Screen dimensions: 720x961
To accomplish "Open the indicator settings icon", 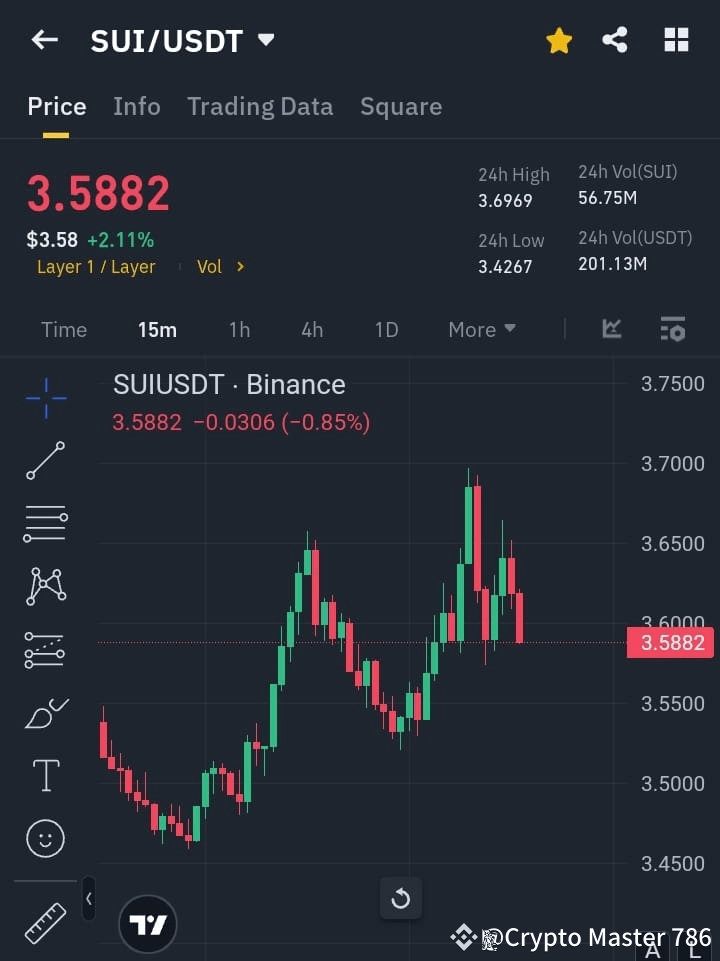I will click(672, 329).
